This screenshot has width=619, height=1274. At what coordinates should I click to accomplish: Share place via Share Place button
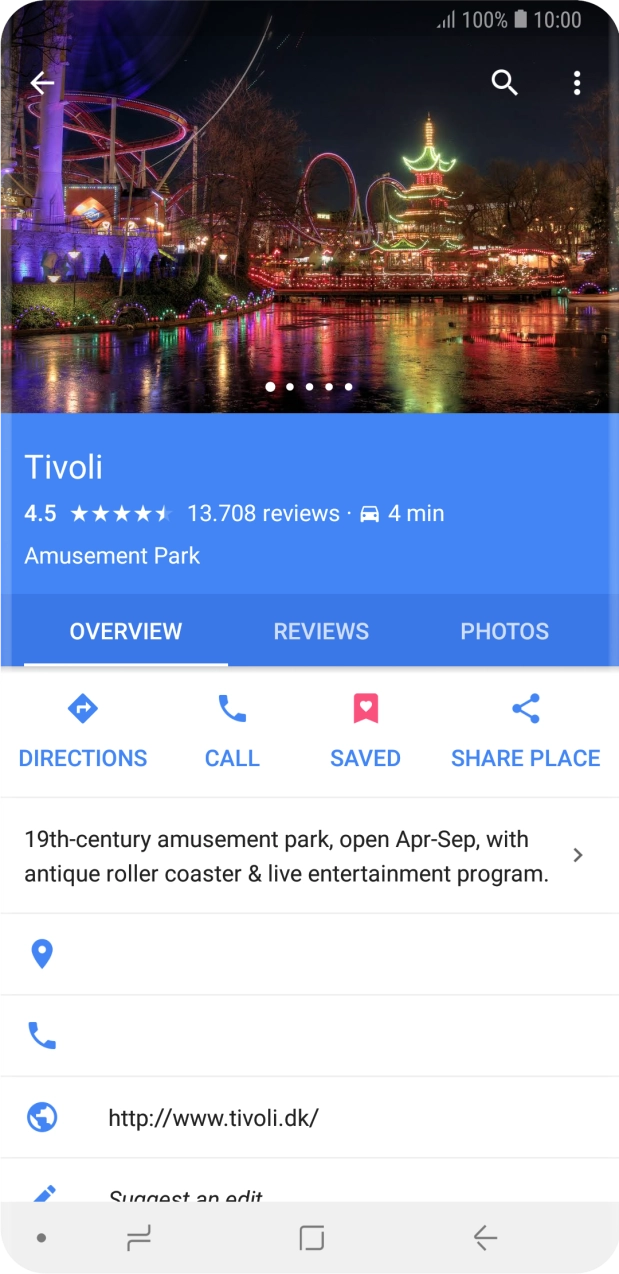(525, 731)
